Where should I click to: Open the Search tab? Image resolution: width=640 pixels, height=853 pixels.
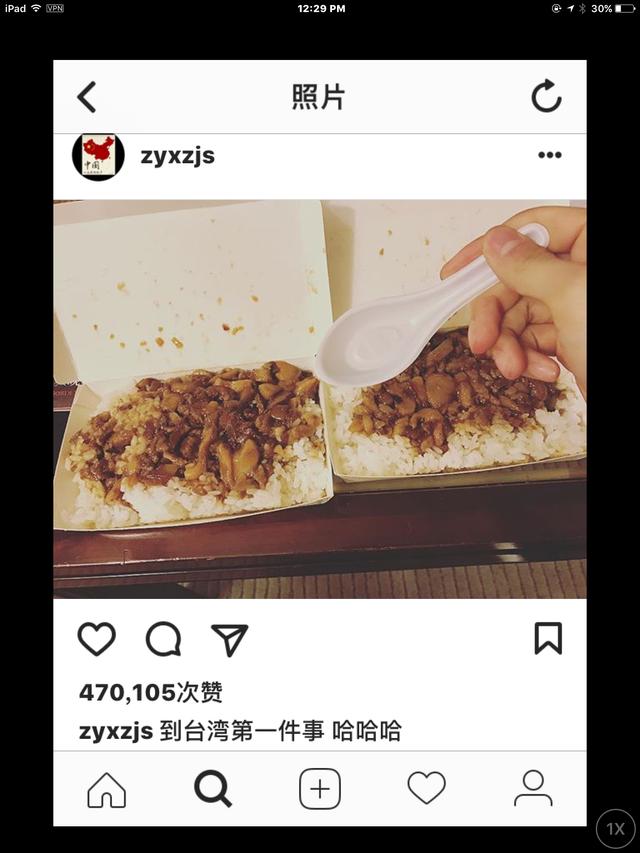[x=213, y=789]
